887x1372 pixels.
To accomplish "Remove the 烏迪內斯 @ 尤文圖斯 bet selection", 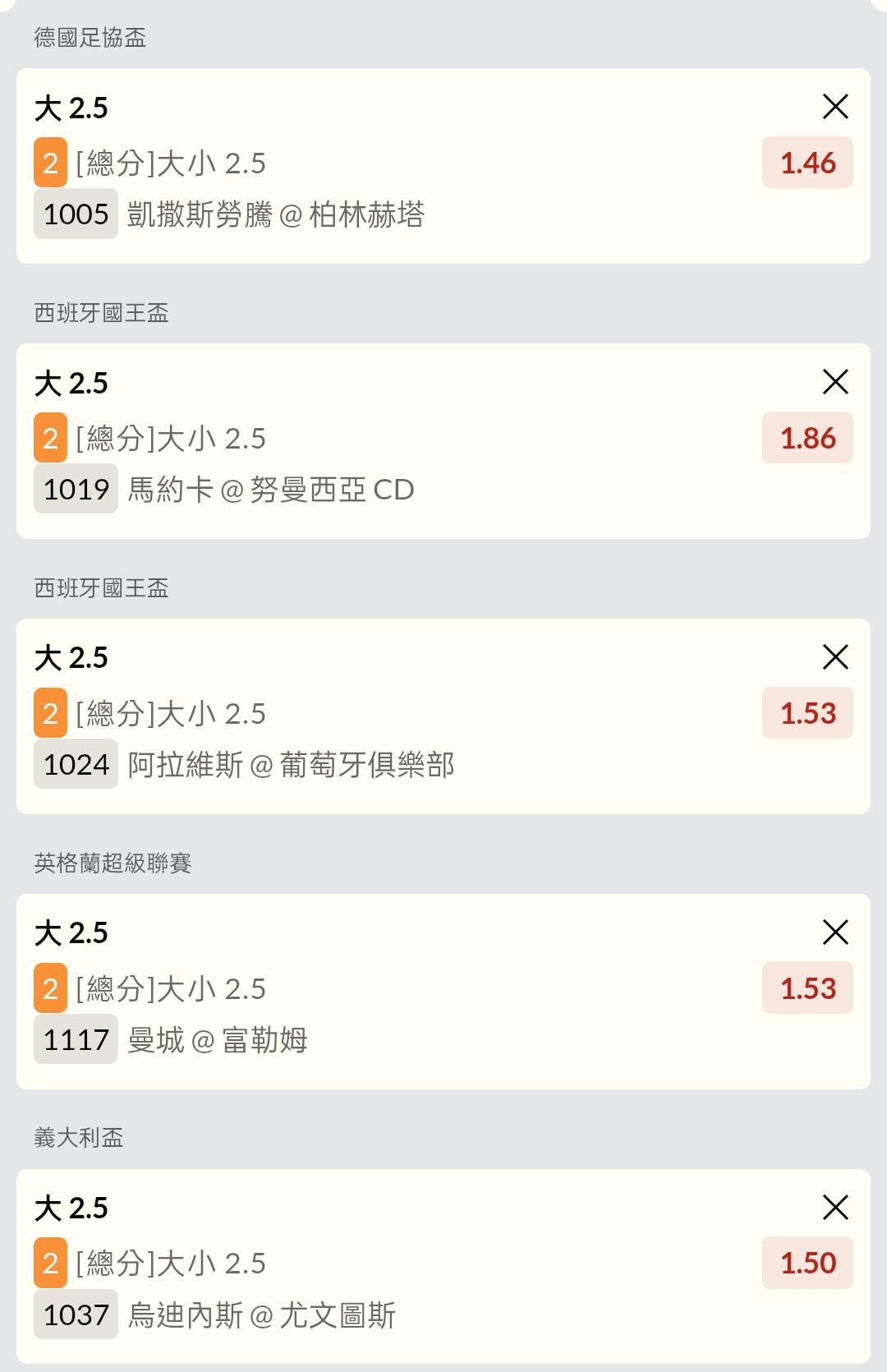I will click(835, 1208).
